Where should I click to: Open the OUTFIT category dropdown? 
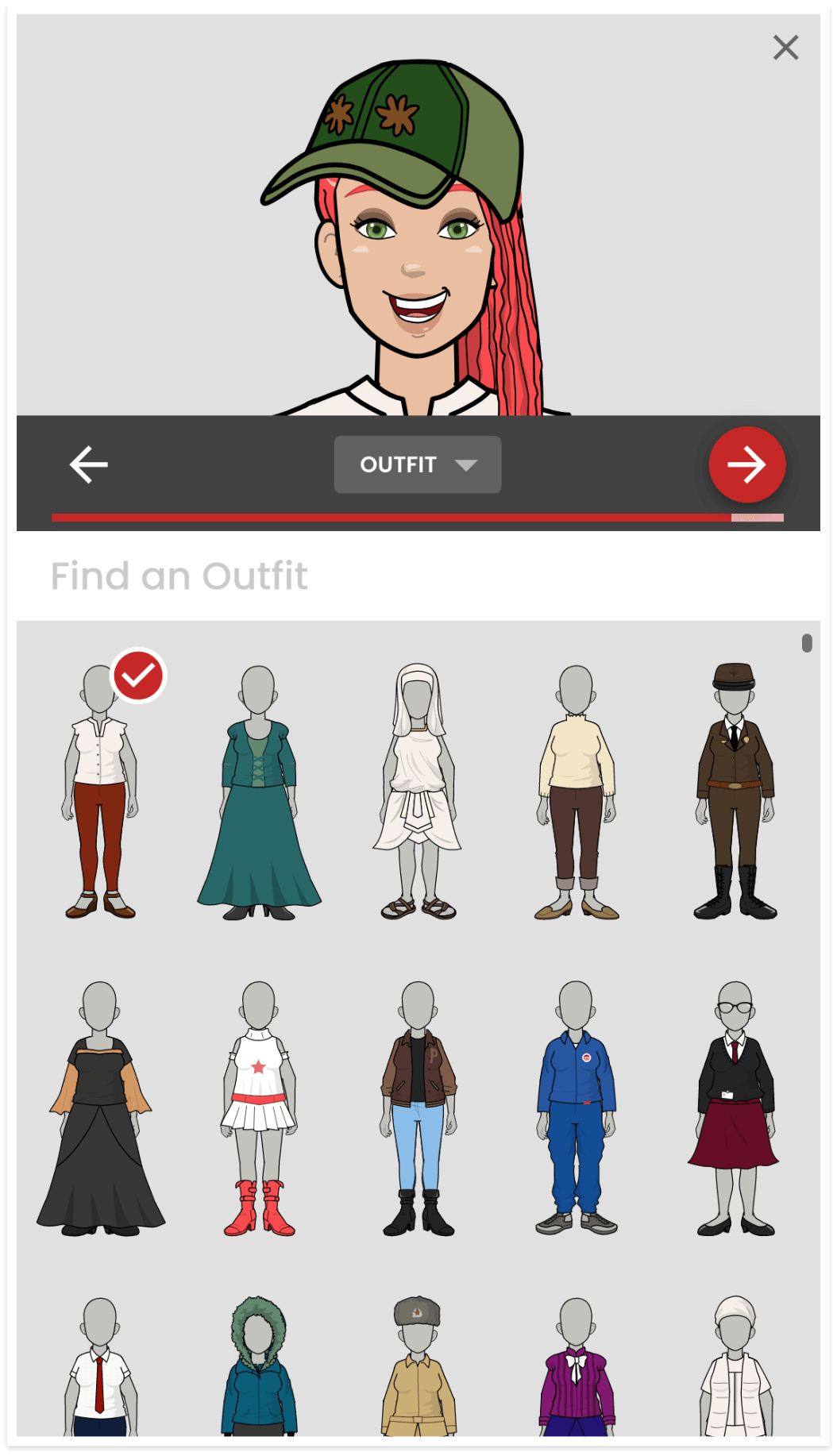pos(417,464)
